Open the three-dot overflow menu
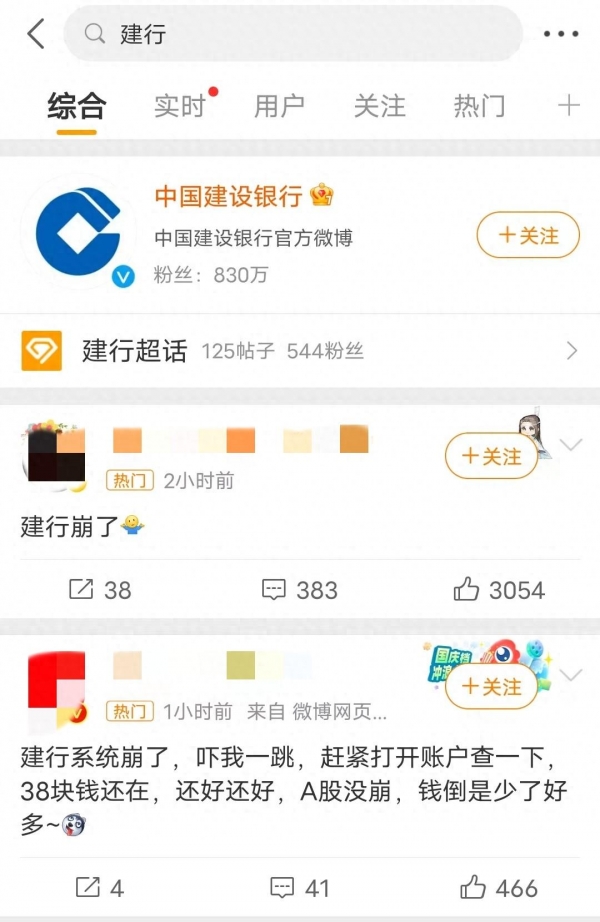This screenshot has width=600, height=922. click(x=560, y=34)
